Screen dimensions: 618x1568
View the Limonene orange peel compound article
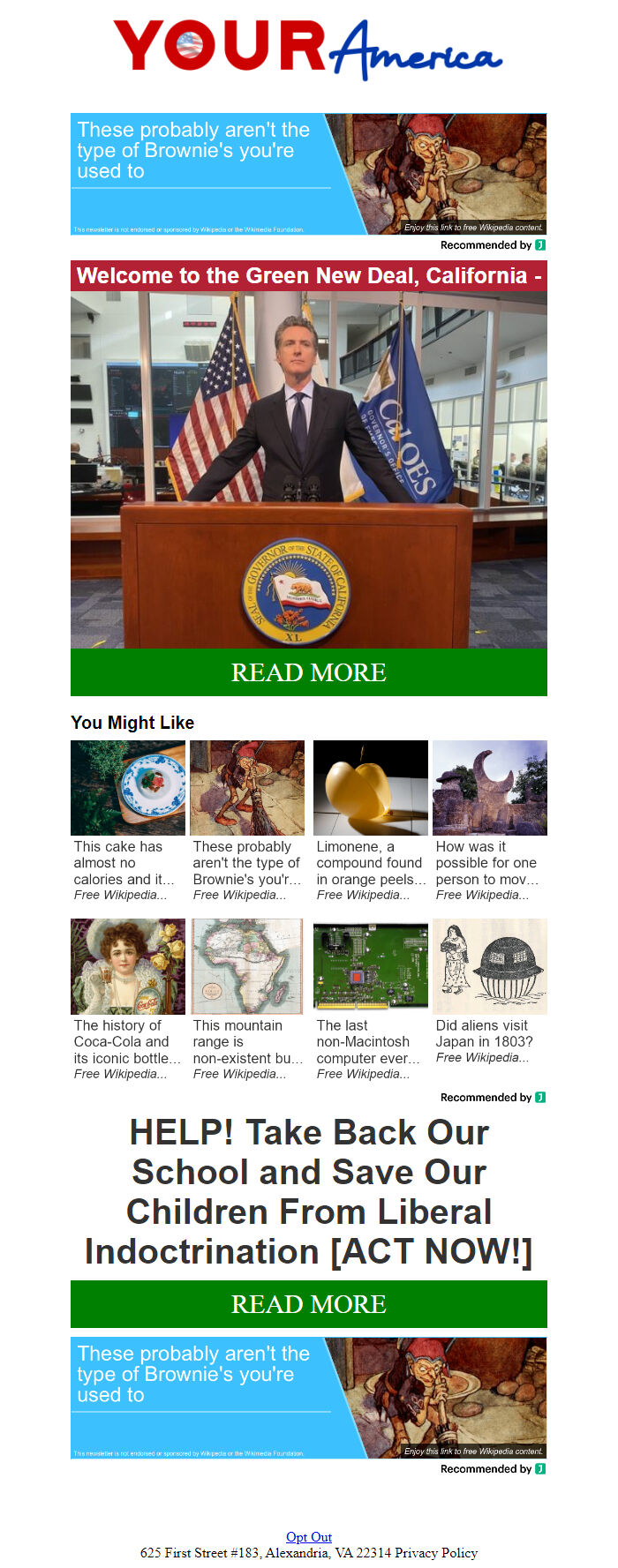370,788
